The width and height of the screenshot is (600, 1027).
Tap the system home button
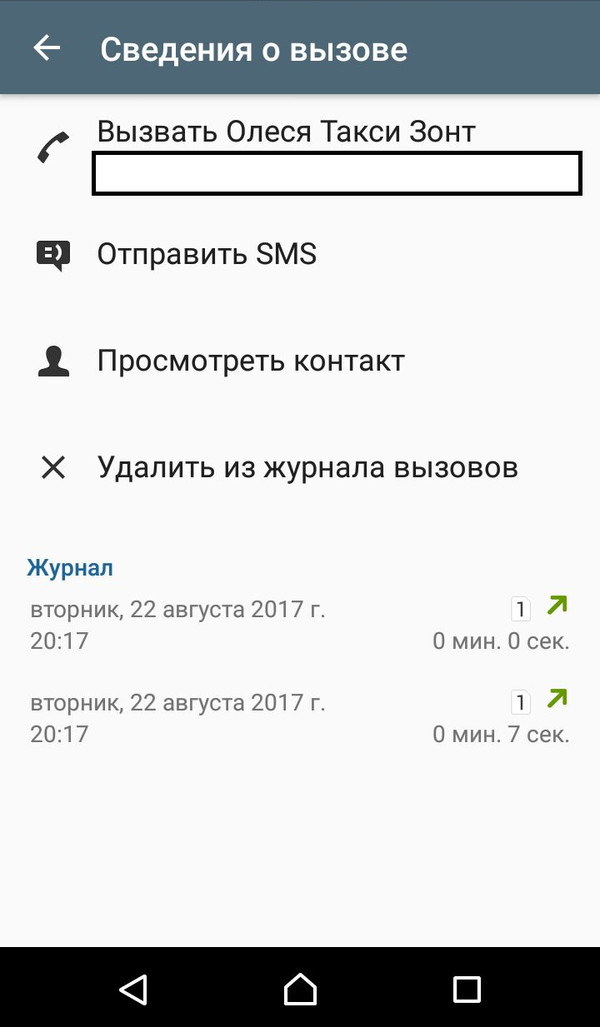(x=300, y=989)
